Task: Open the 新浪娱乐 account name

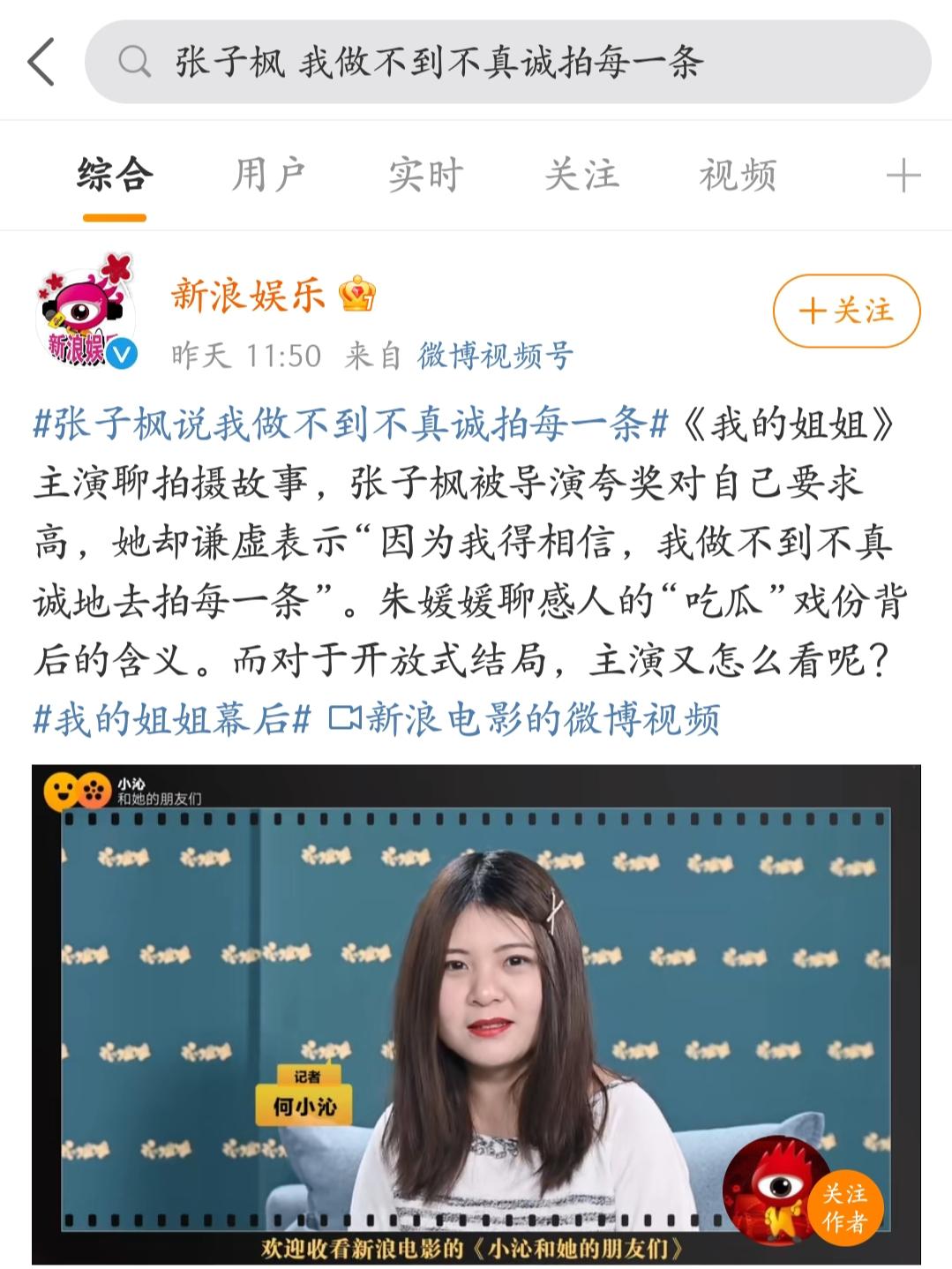Action: (x=248, y=295)
